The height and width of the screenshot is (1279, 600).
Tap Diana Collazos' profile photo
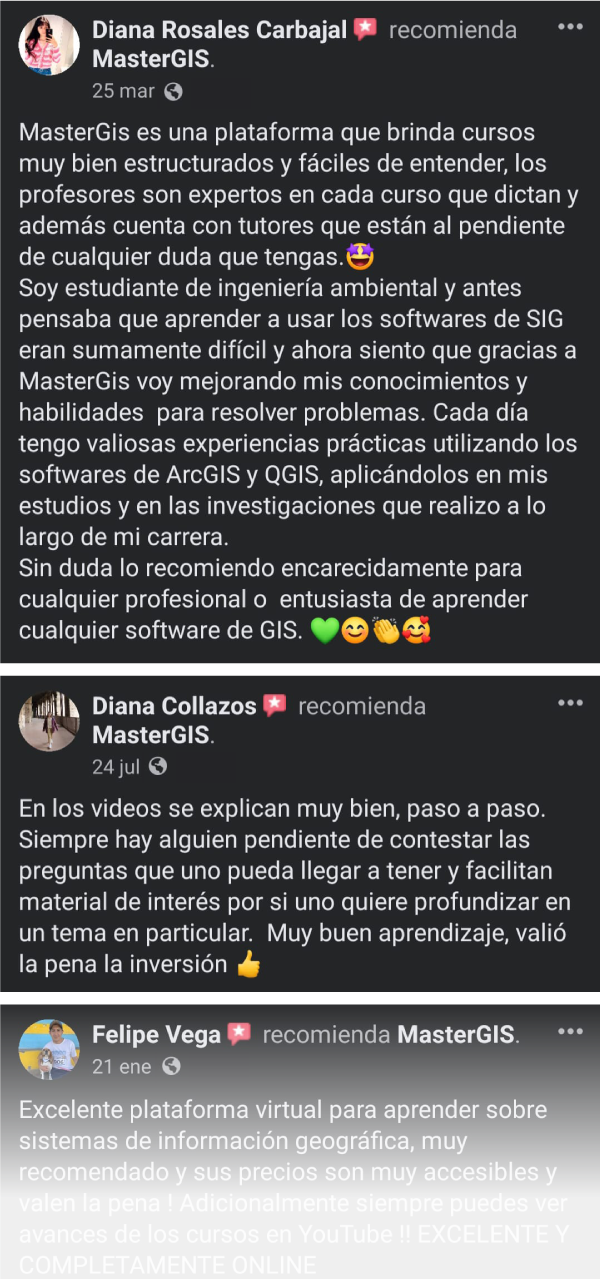(49, 721)
